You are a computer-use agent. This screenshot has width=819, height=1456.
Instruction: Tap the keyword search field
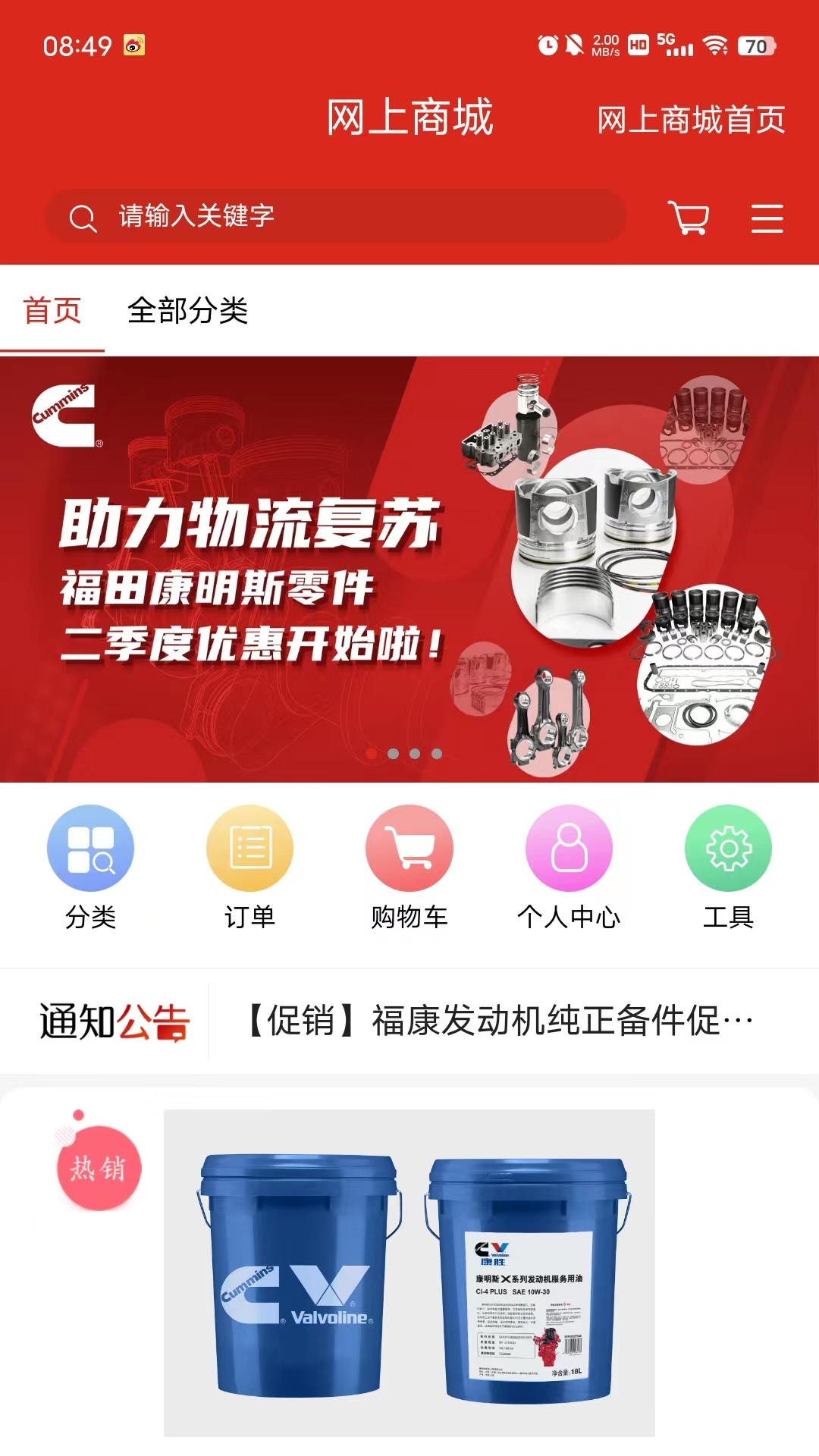click(x=334, y=217)
